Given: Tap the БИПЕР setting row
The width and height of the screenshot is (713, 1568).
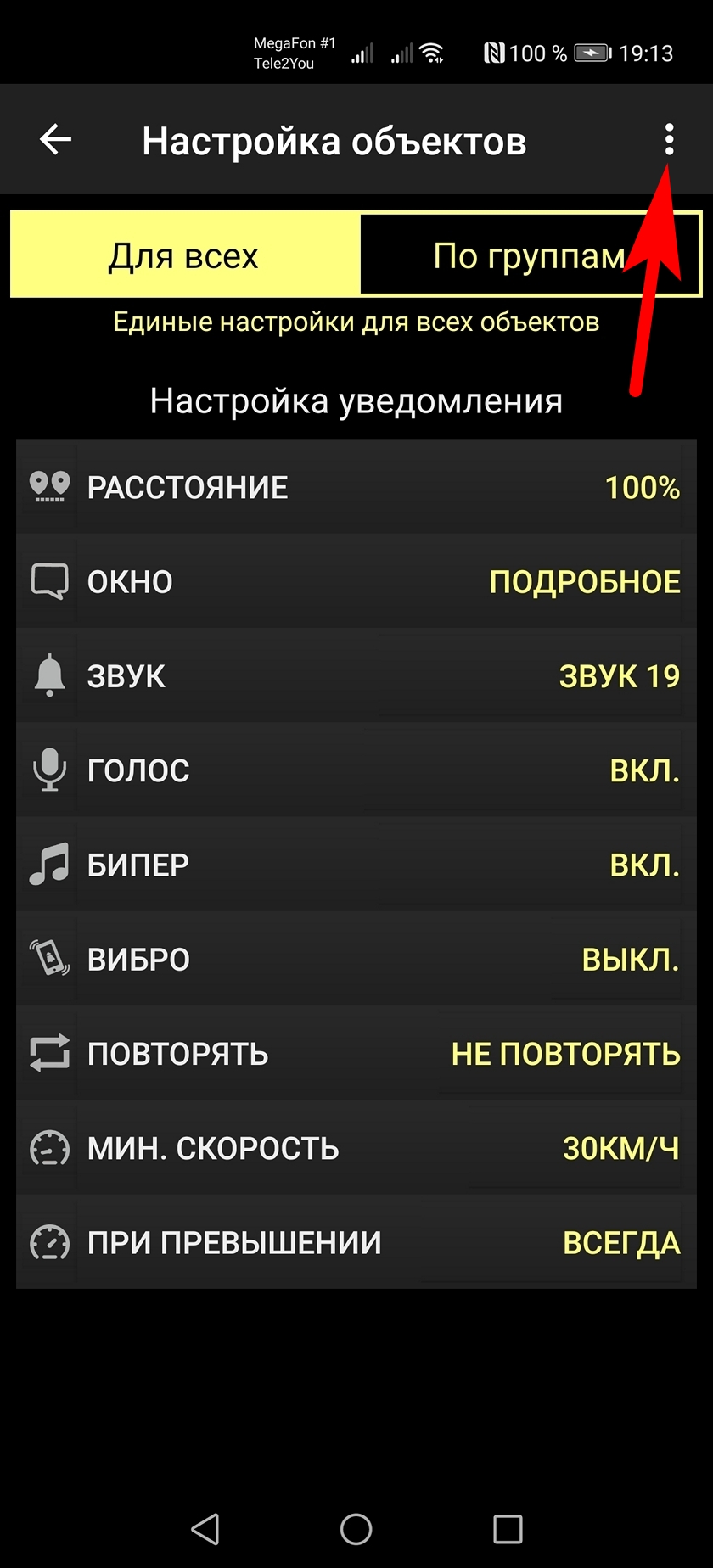Looking at the screenshot, I should point(356,865).
